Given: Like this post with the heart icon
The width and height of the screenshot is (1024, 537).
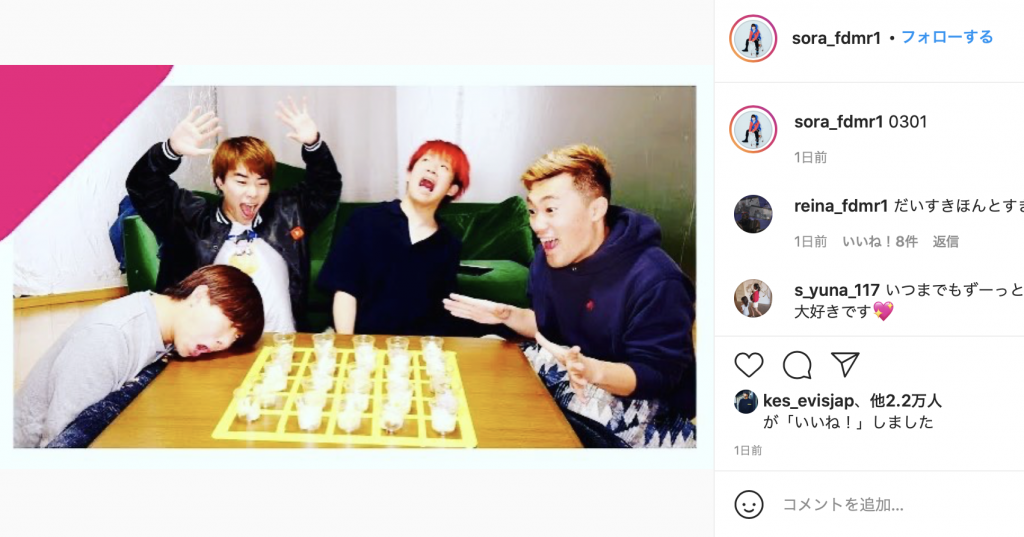Looking at the screenshot, I should tap(749, 365).
